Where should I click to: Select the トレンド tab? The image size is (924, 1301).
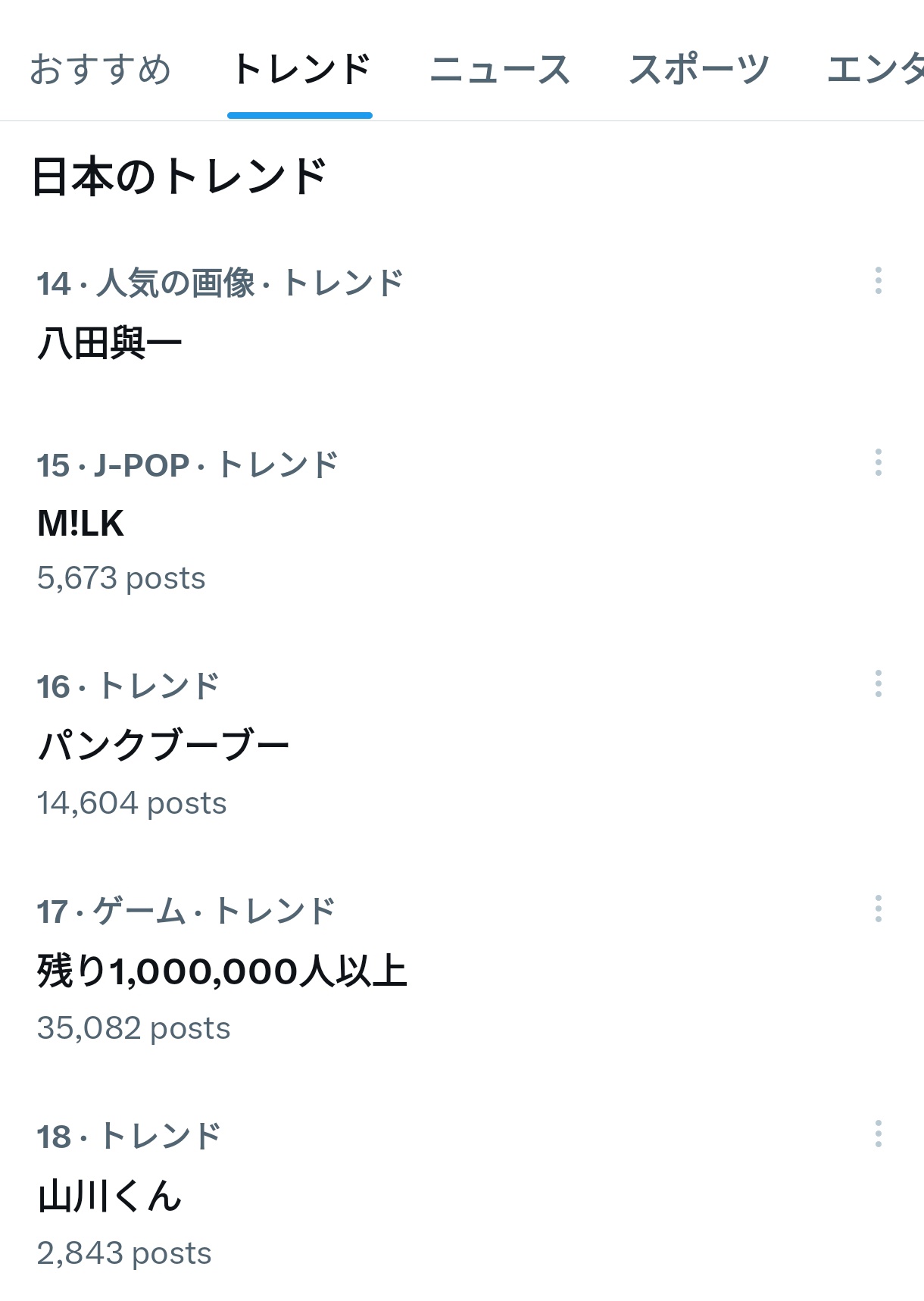coord(300,70)
